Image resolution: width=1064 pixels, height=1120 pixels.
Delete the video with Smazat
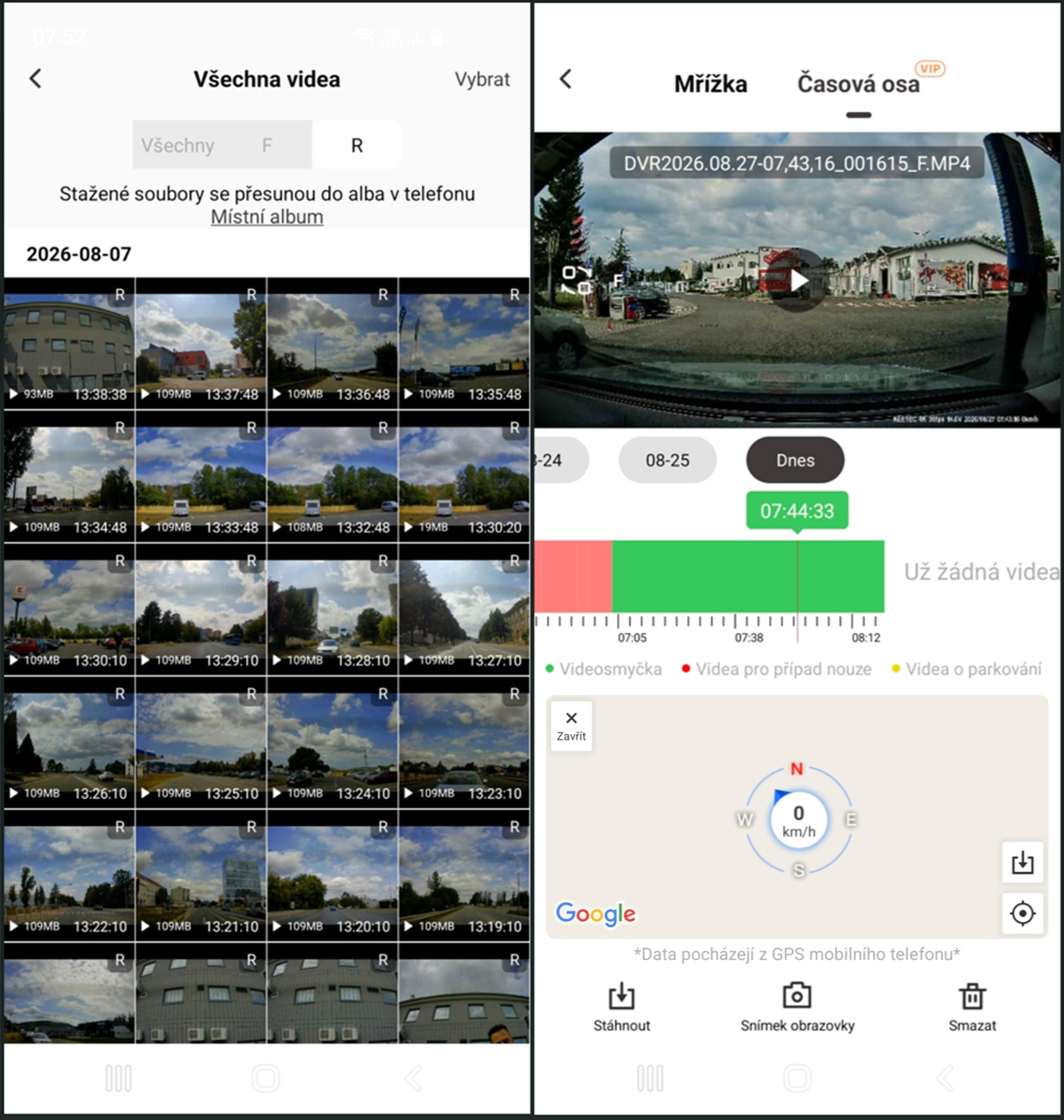[x=972, y=1007]
